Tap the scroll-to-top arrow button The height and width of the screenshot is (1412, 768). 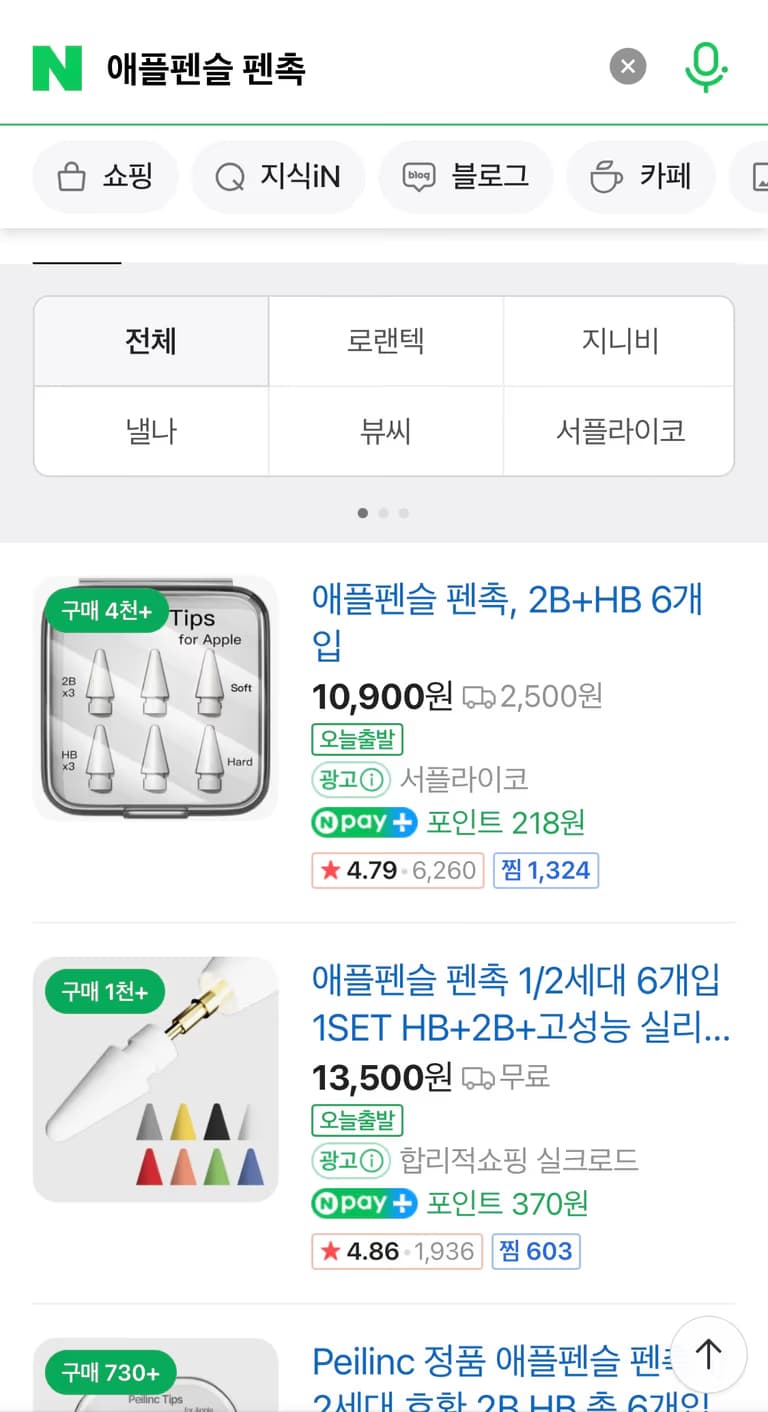(x=708, y=1354)
